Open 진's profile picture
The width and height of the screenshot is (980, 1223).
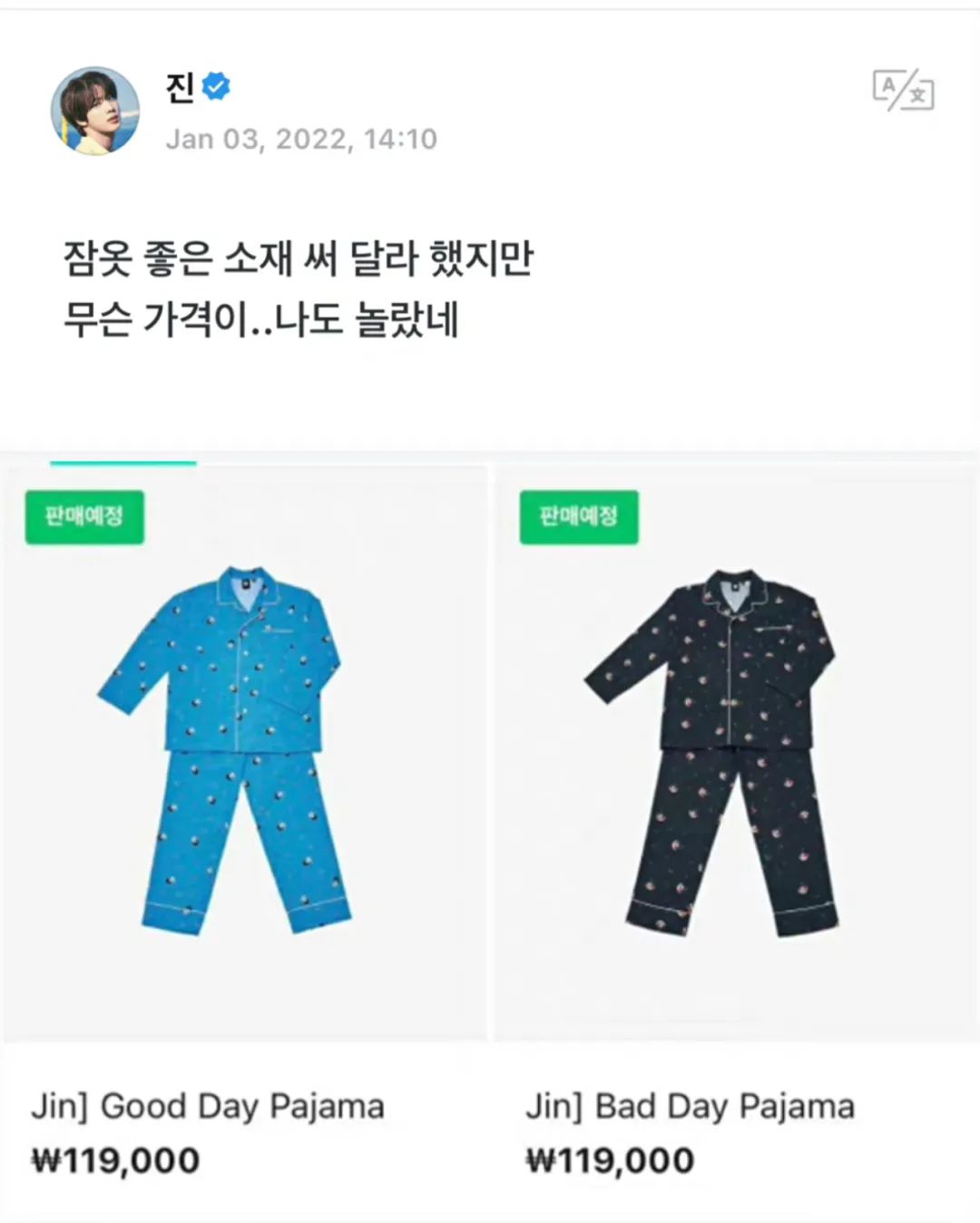(x=94, y=110)
